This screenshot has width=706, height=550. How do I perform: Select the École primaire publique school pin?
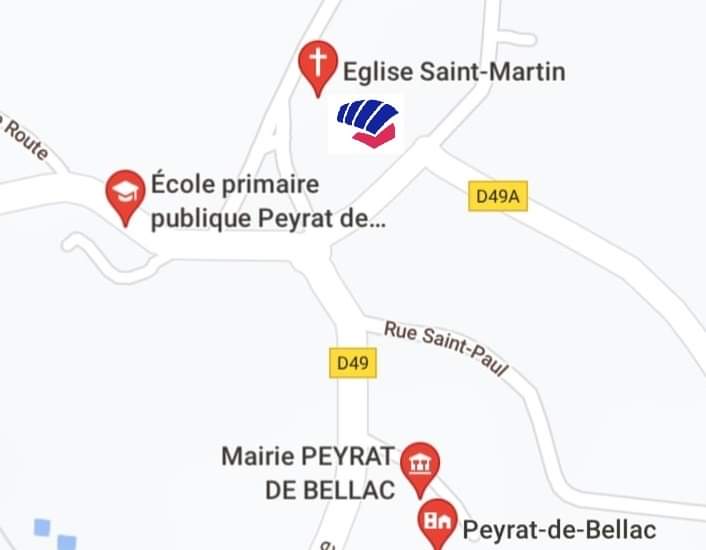coord(125,193)
